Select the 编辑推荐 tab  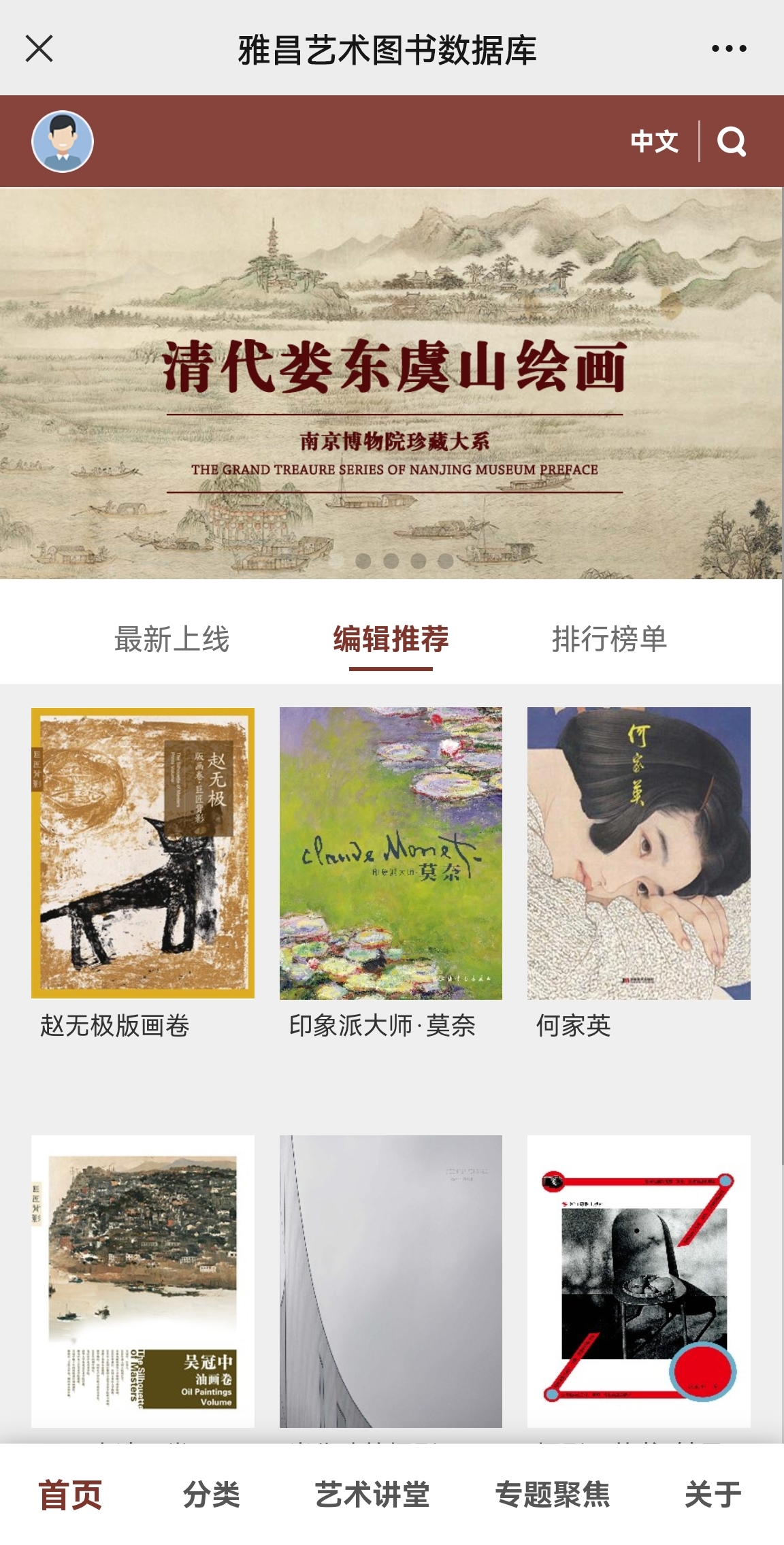click(x=391, y=639)
